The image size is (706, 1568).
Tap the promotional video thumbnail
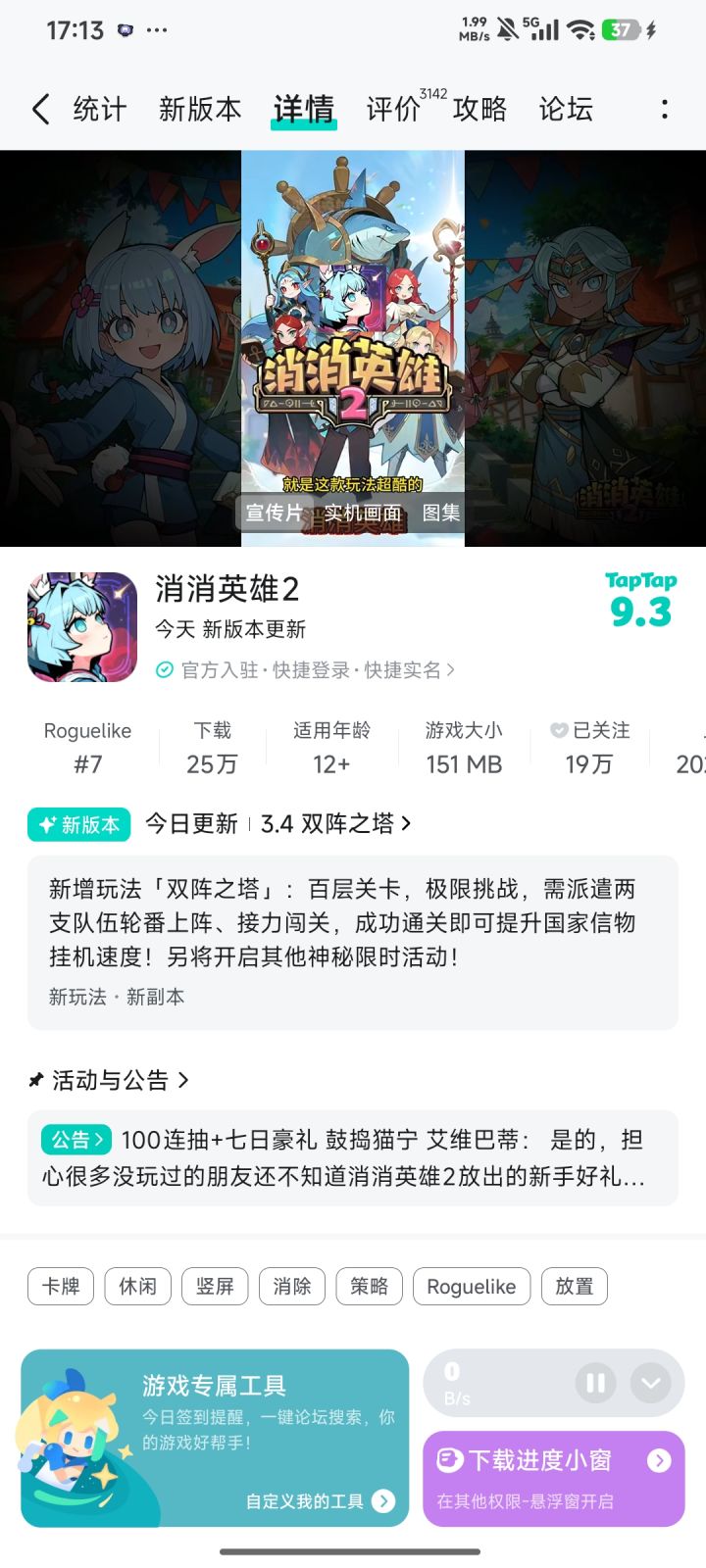[353, 323]
